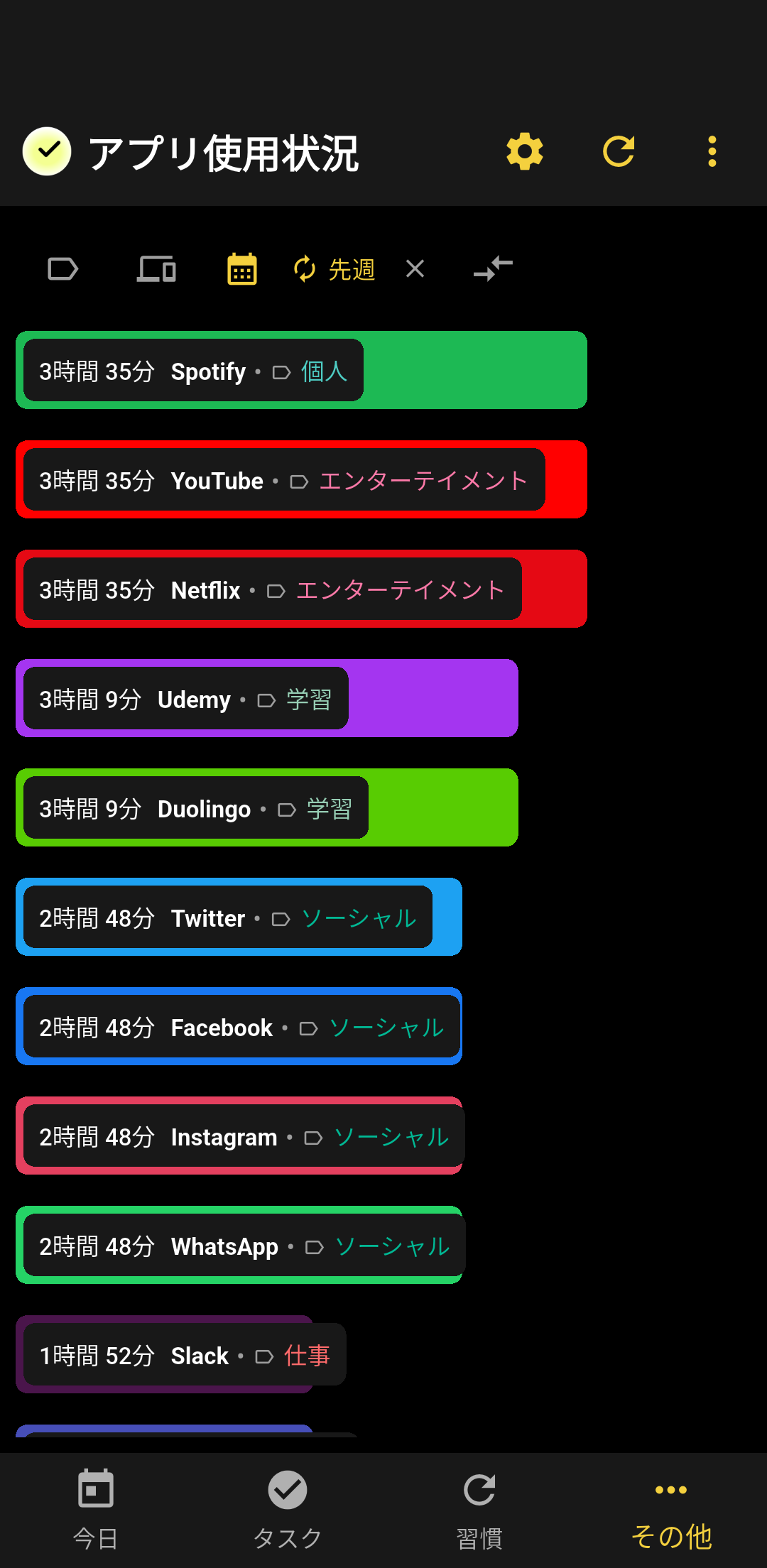Image resolution: width=767 pixels, height=1568 pixels.
Task: Clear the 先週 date filter
Action: (415, 269)
